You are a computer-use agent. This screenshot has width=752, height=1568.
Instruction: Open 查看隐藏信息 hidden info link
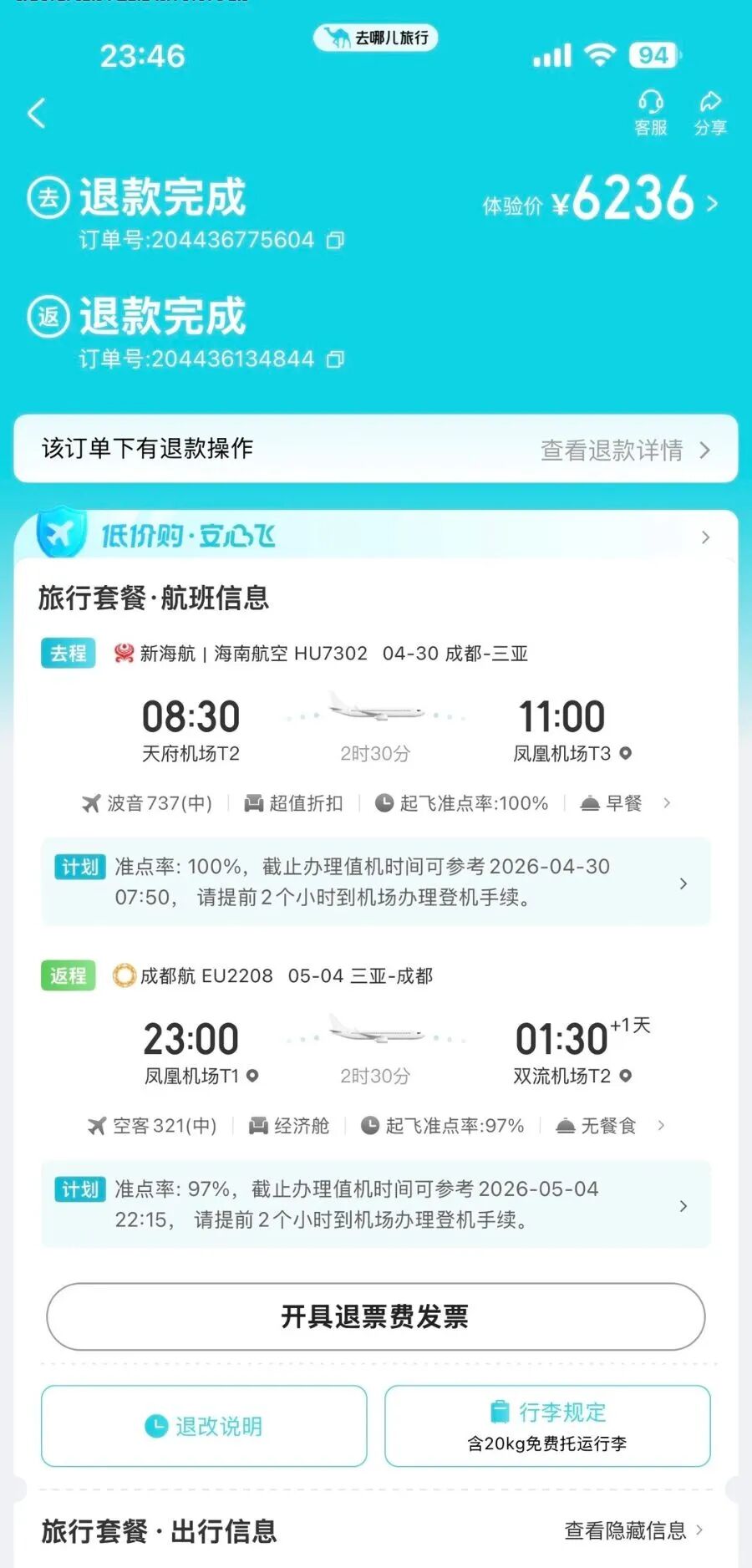click(x=625, y=1530)
